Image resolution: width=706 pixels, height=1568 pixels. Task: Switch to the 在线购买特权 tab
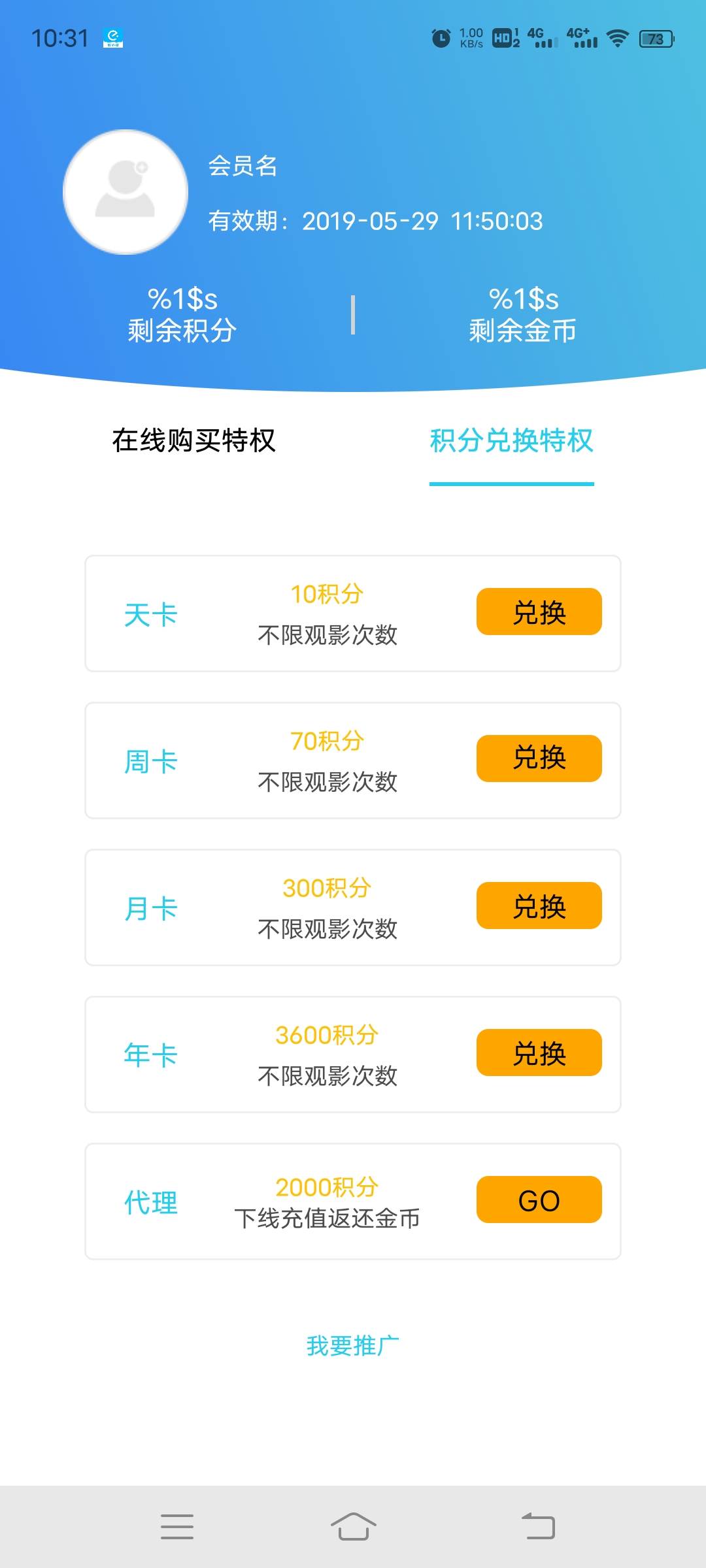tap(193, 440)
